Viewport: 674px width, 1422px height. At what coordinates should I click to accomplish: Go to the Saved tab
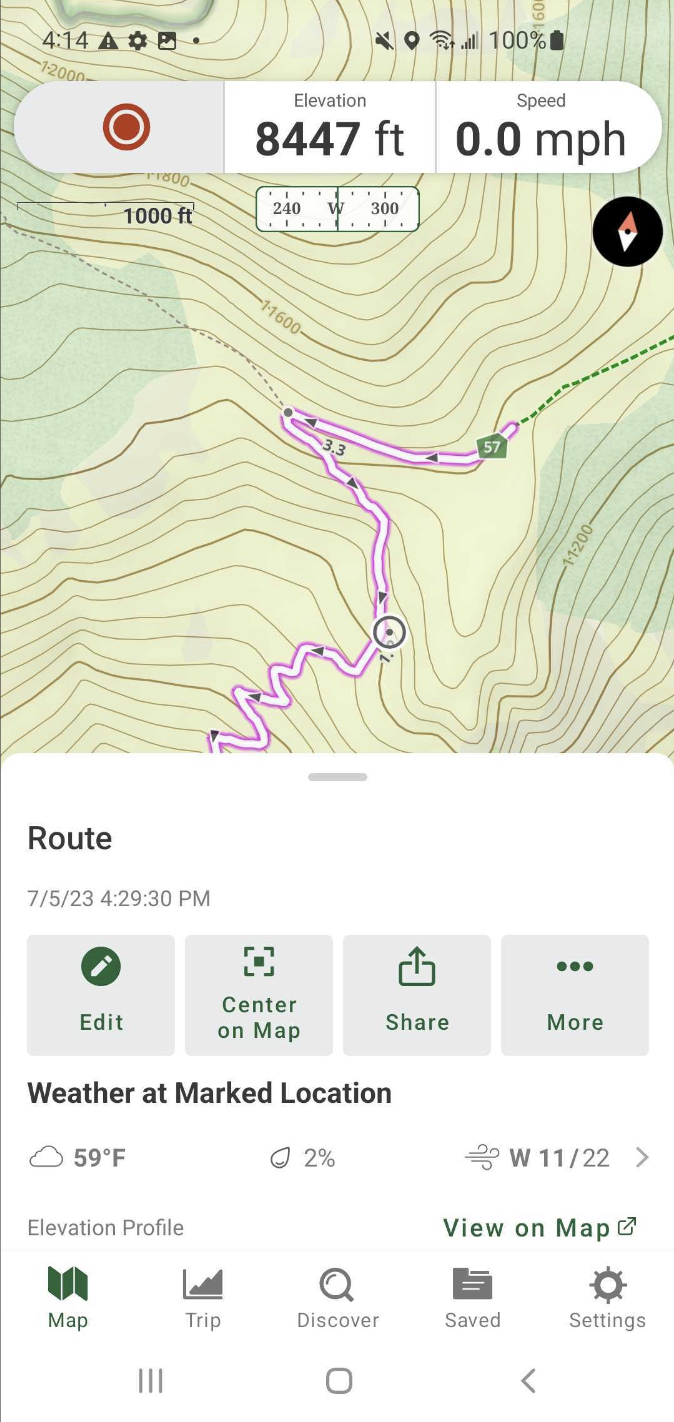tap(473, 1298)
